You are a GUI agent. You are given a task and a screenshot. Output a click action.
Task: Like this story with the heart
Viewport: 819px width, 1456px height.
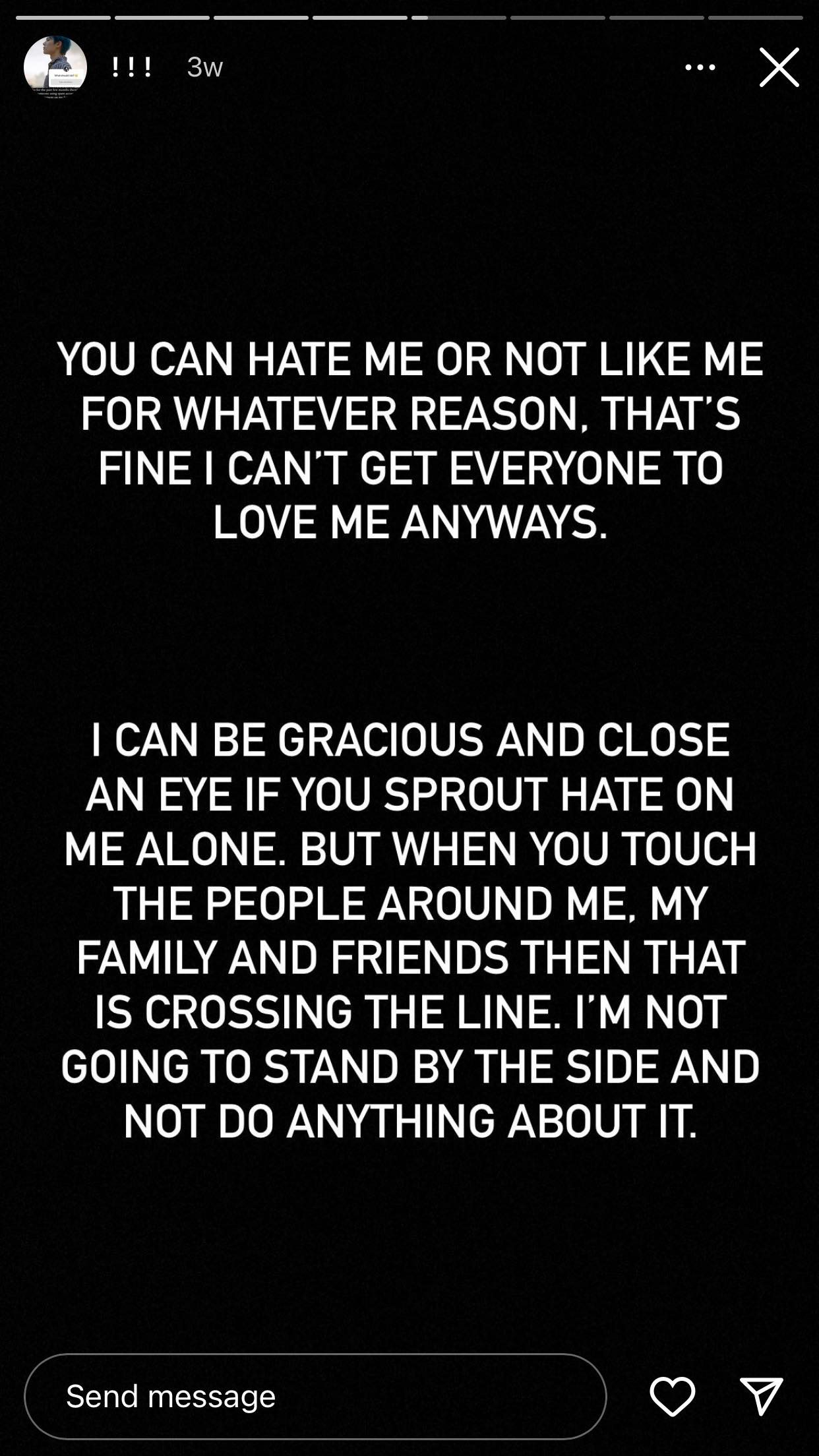672,1396
